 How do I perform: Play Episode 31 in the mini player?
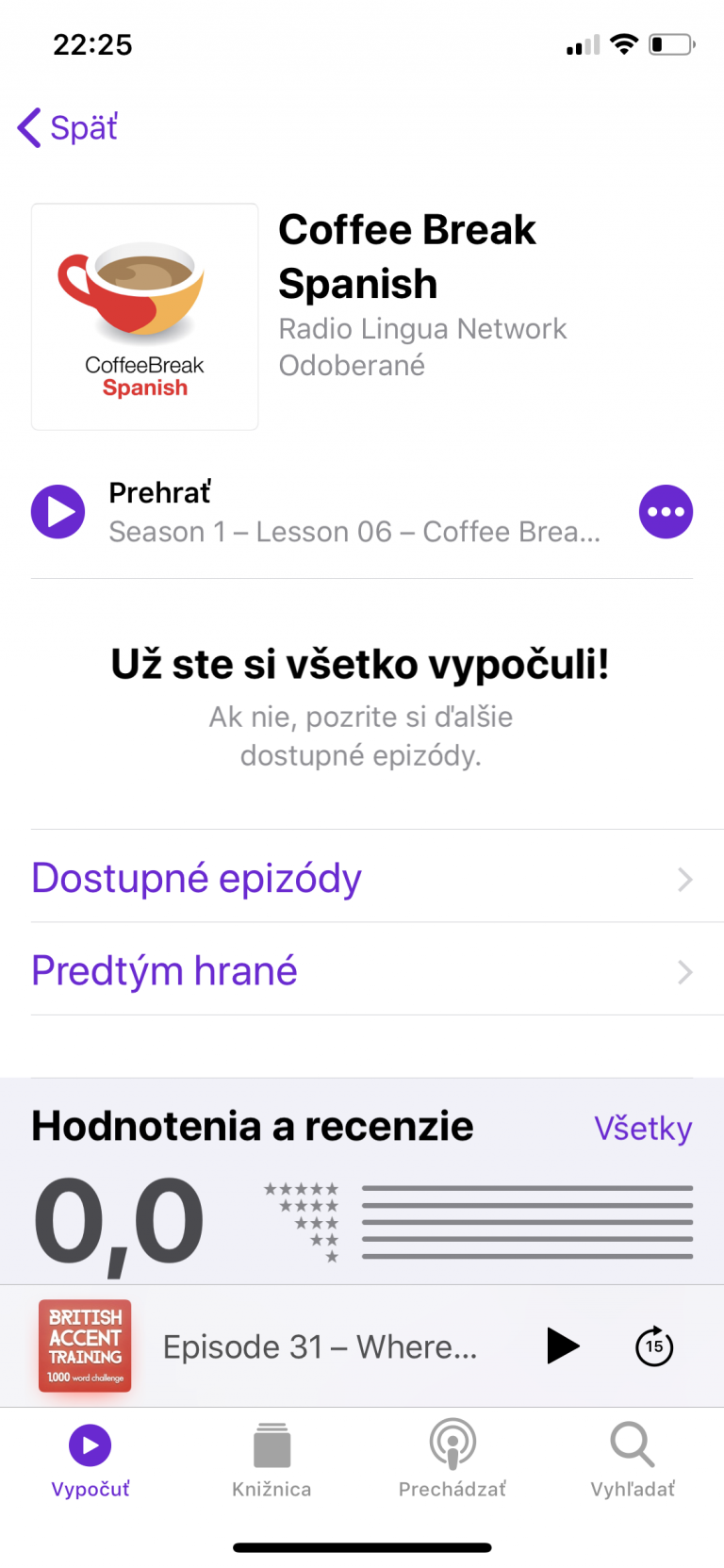pos(563,1345)
